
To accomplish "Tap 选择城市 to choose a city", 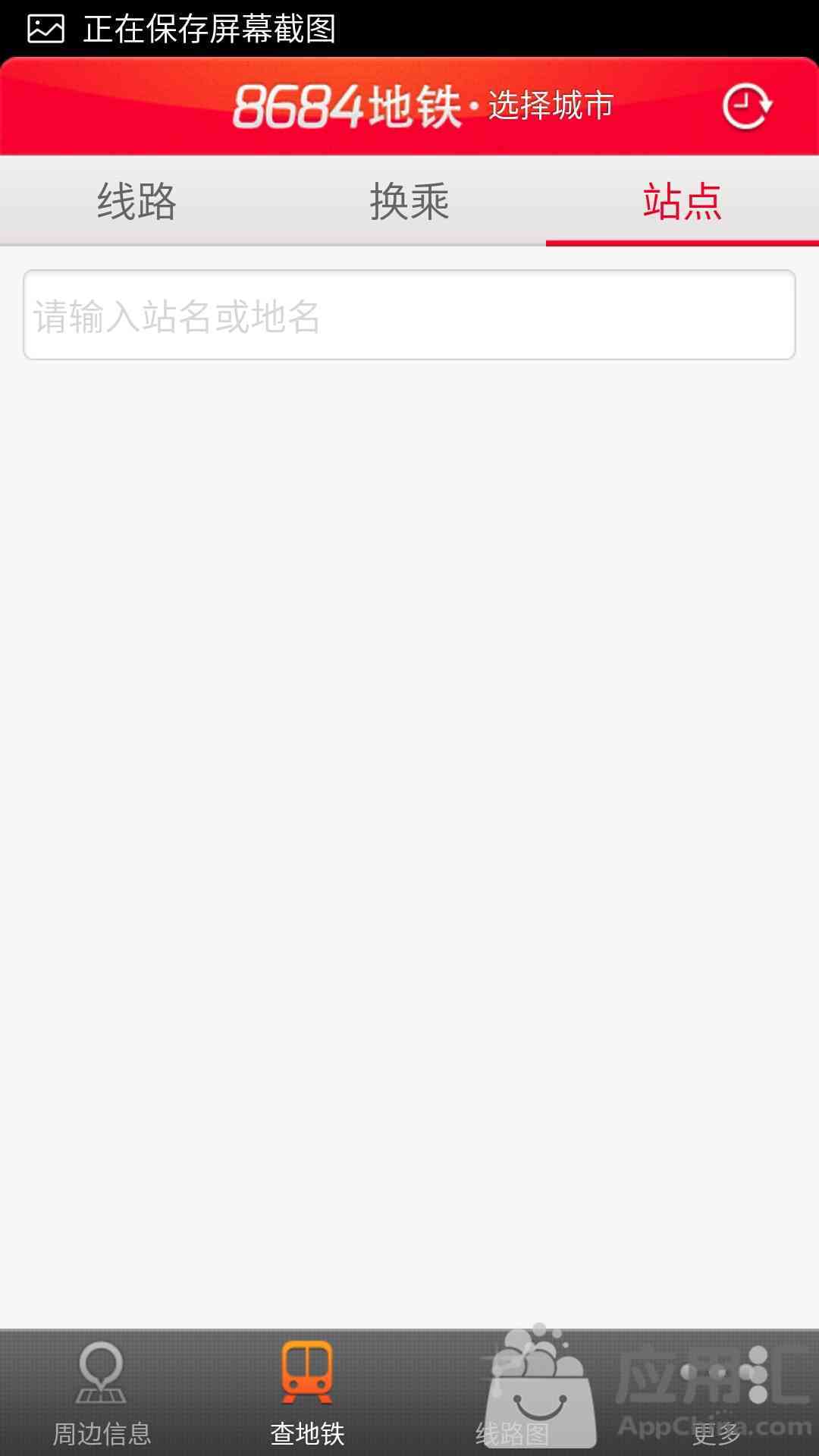I will click(x=551, y=105).
